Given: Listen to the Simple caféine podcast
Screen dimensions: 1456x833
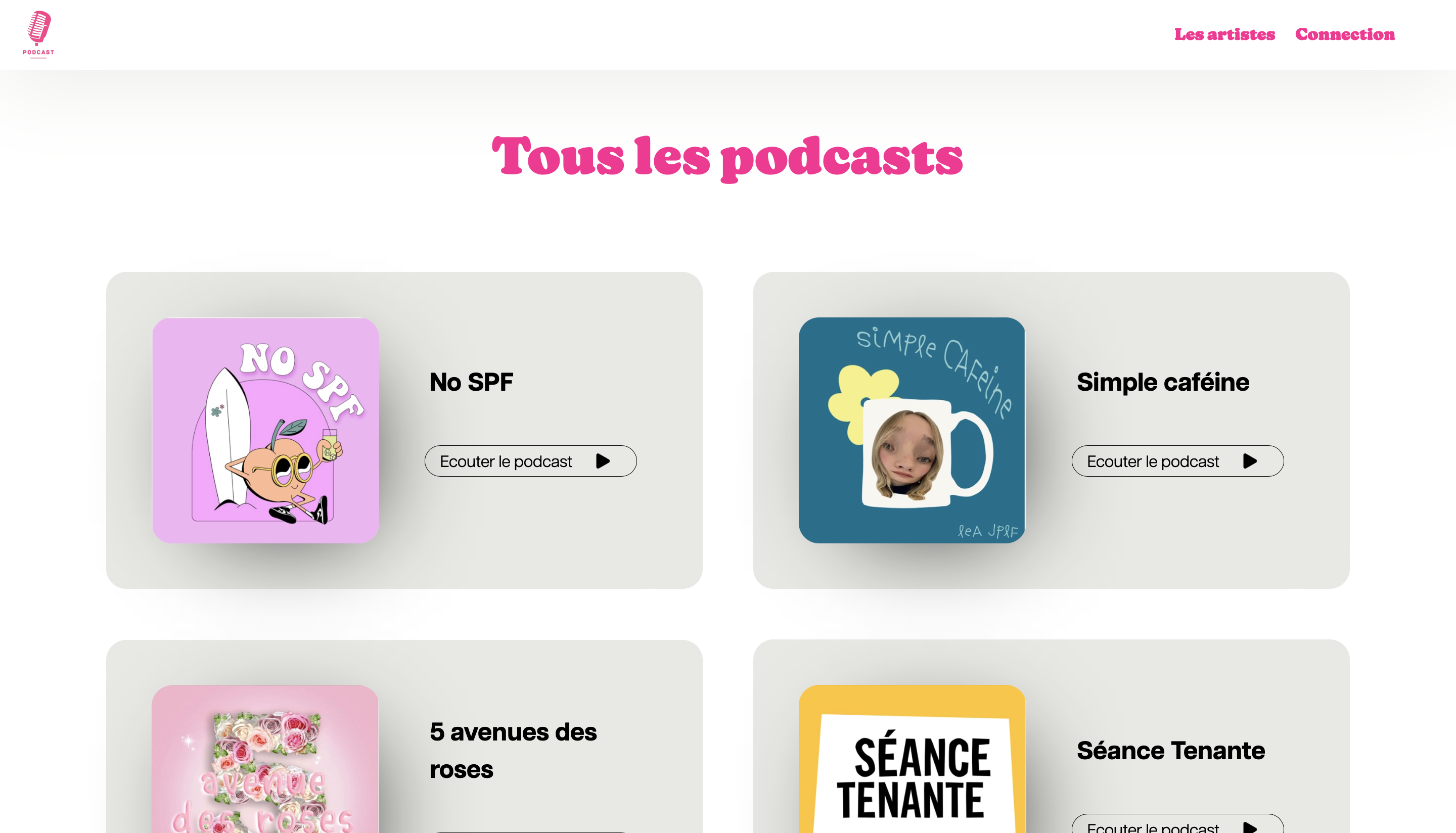Looking at the screenshot, I should (1177, 461).
